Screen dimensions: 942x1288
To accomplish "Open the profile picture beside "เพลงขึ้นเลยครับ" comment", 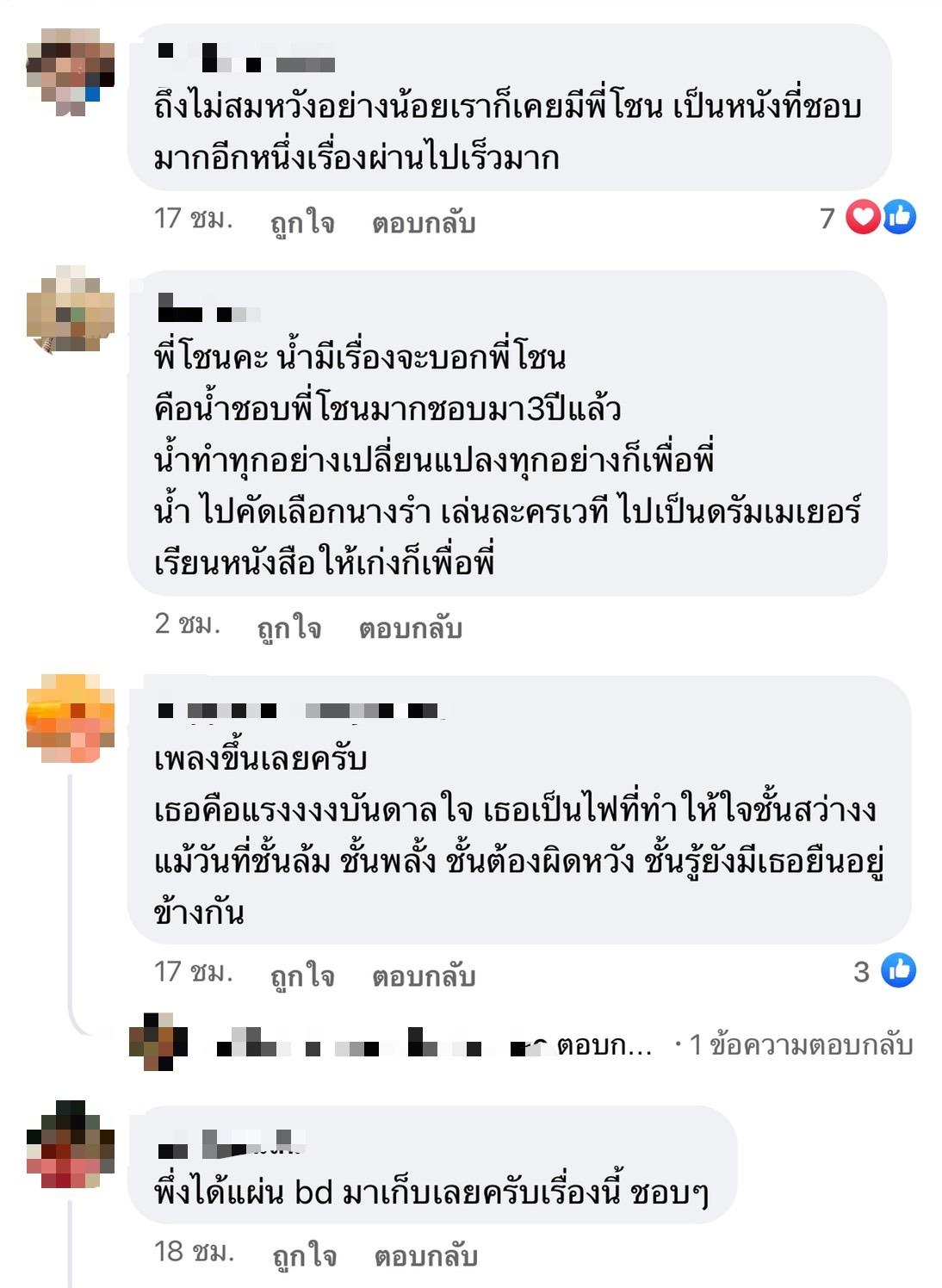I will (x=71, y=718).
